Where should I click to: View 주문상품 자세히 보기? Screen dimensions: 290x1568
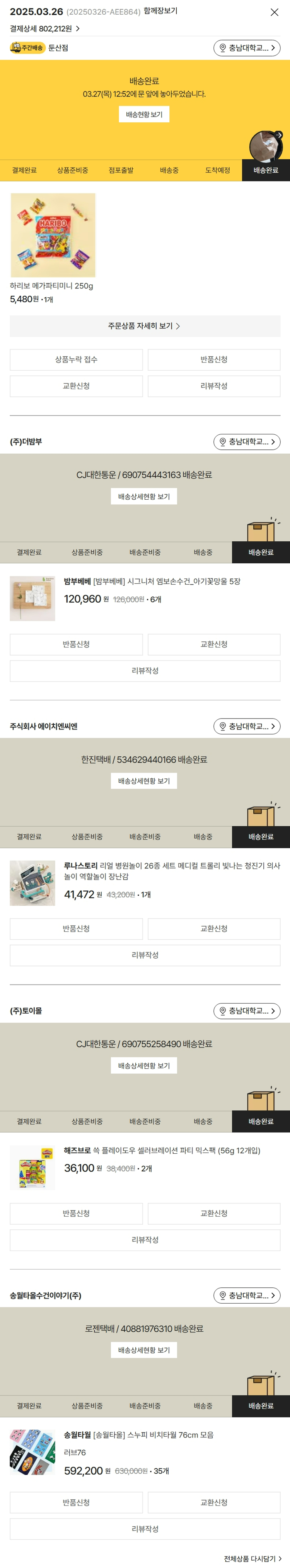(144, 326)
